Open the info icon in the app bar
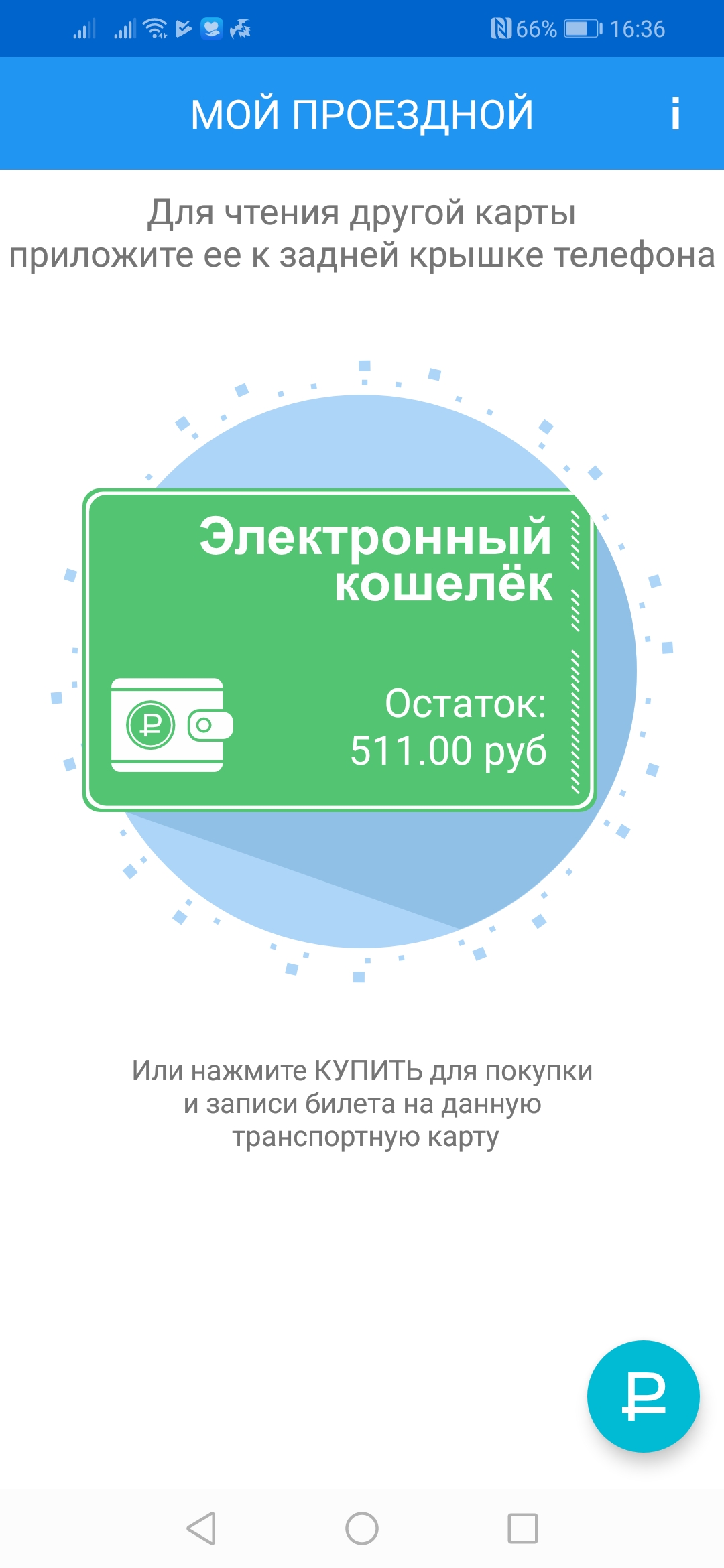 (675, 114)
